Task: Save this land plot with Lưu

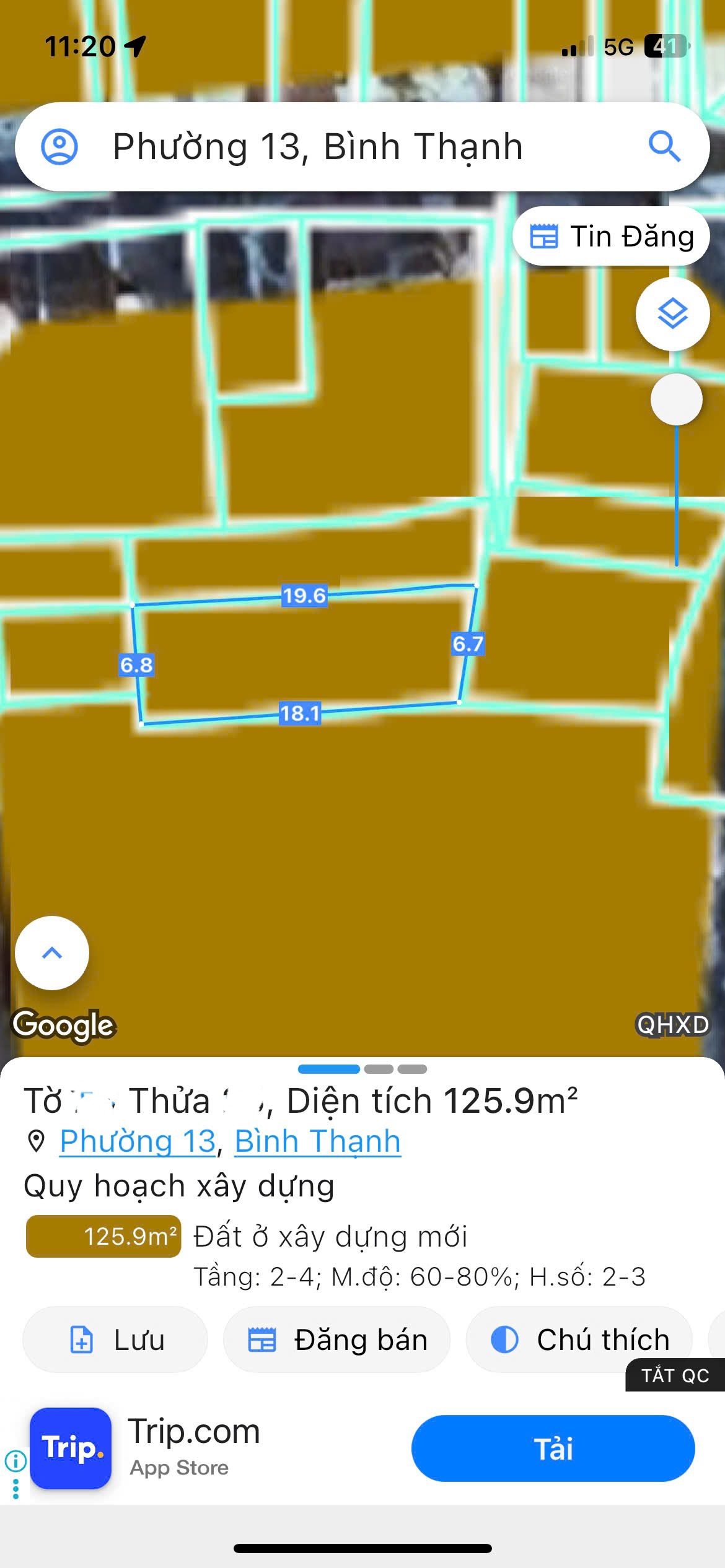Action: 115,1340
